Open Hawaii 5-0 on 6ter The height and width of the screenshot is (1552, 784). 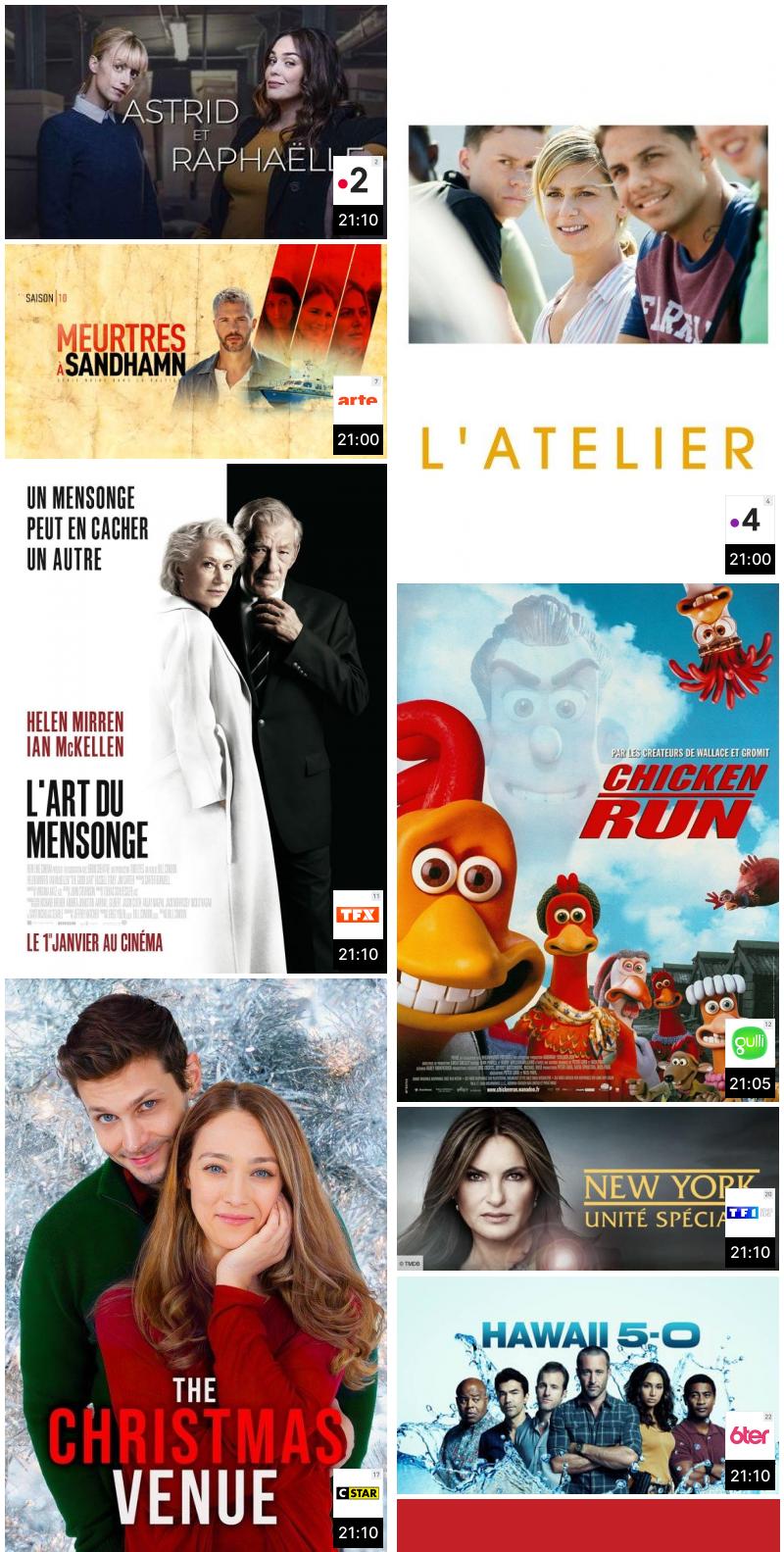pos(588,1384)
